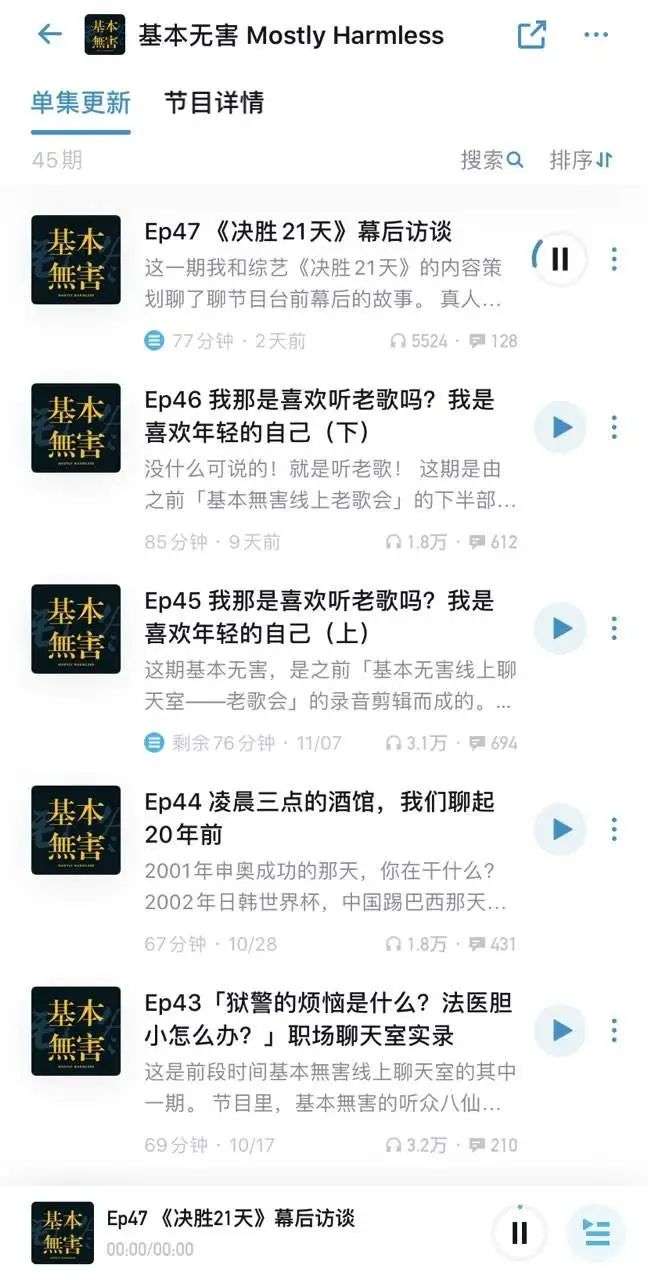Pause playback in the bottom mini player

tap(519, 1233)
